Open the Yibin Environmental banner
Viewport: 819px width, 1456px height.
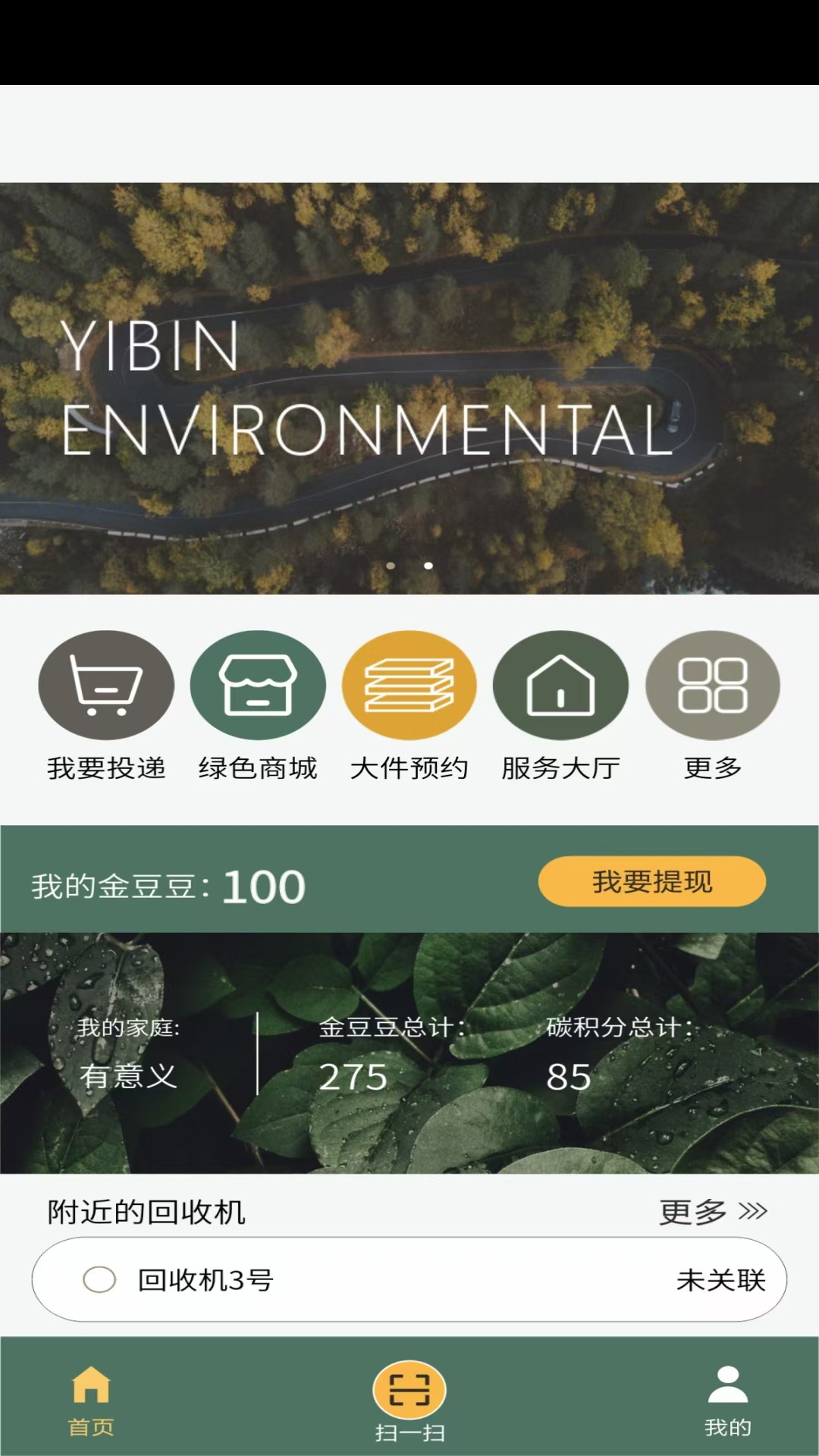pyautogui.click(x=409, y=388)
